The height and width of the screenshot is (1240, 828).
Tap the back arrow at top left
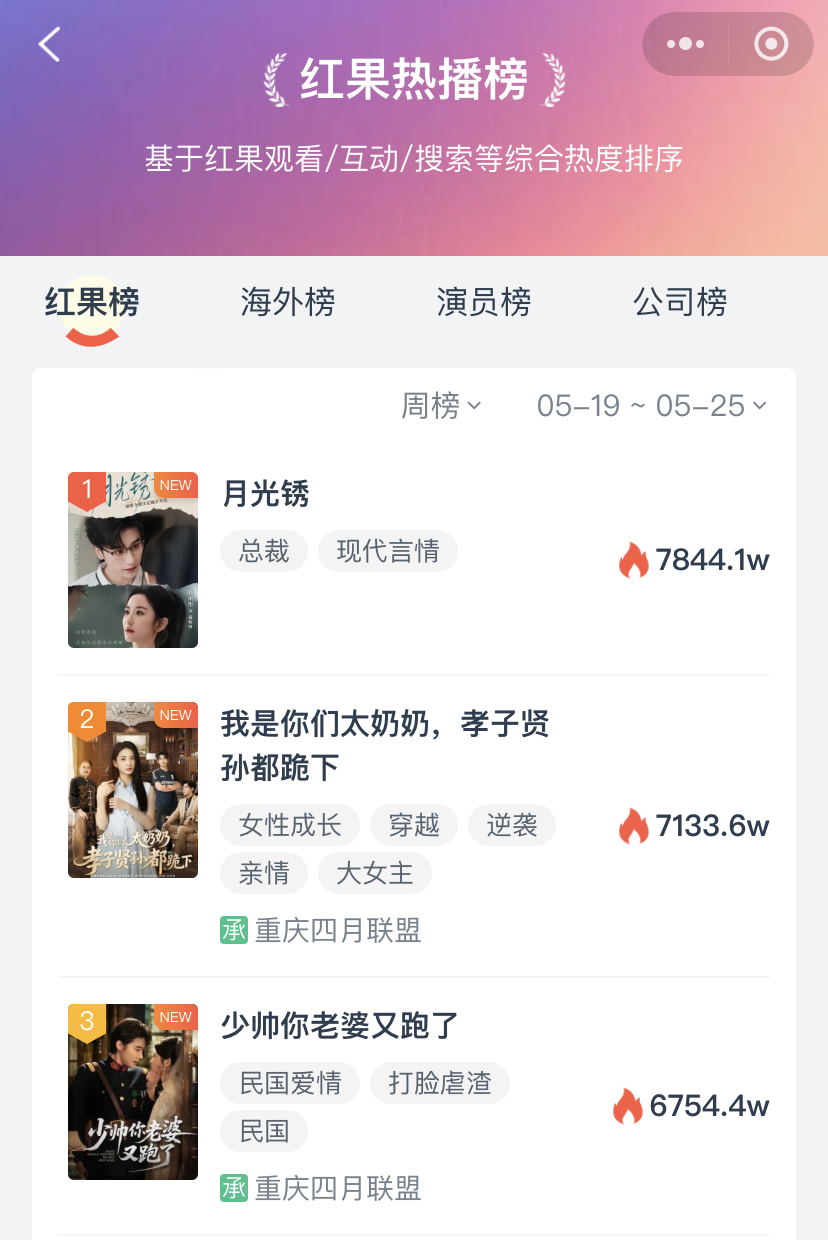coord(48,44)
